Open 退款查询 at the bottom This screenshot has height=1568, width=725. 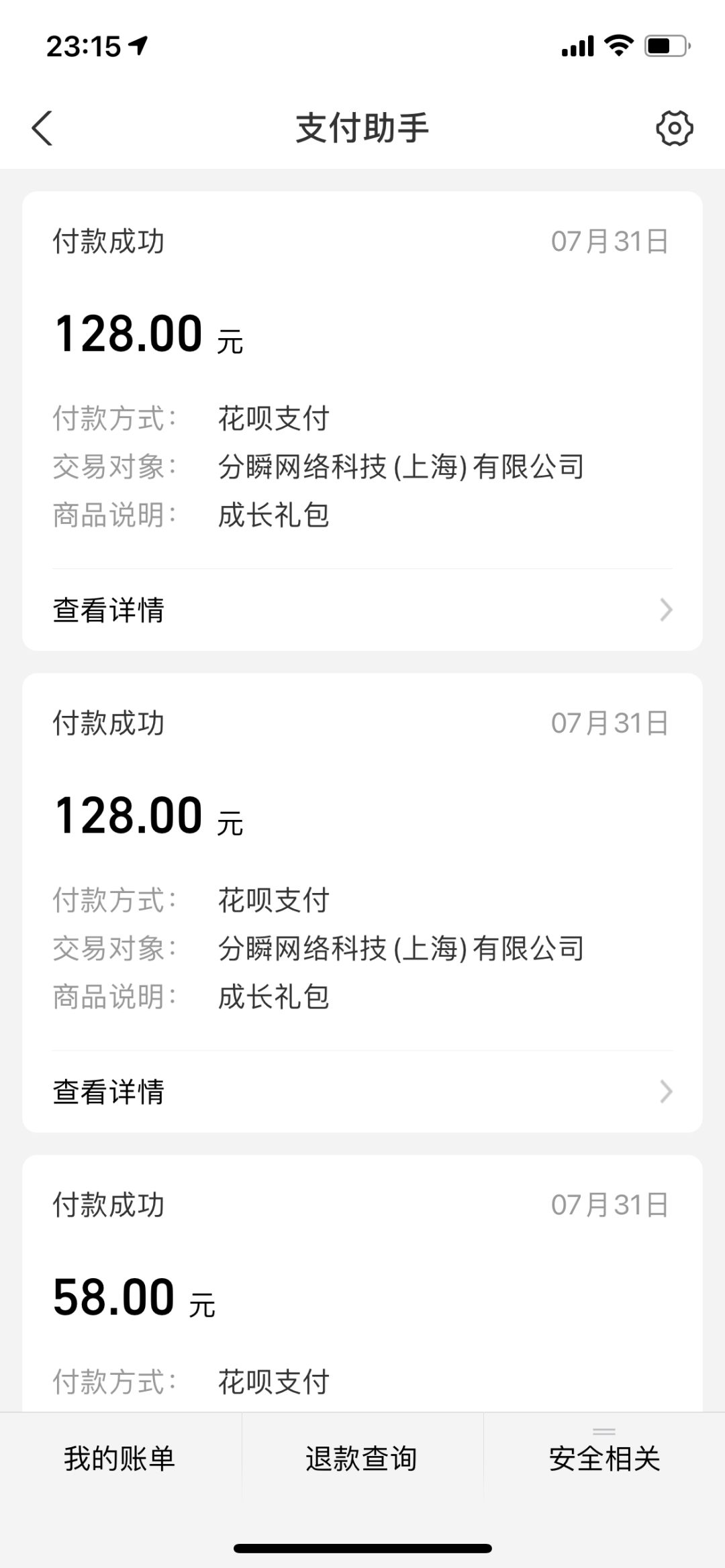coord(362,1458)
